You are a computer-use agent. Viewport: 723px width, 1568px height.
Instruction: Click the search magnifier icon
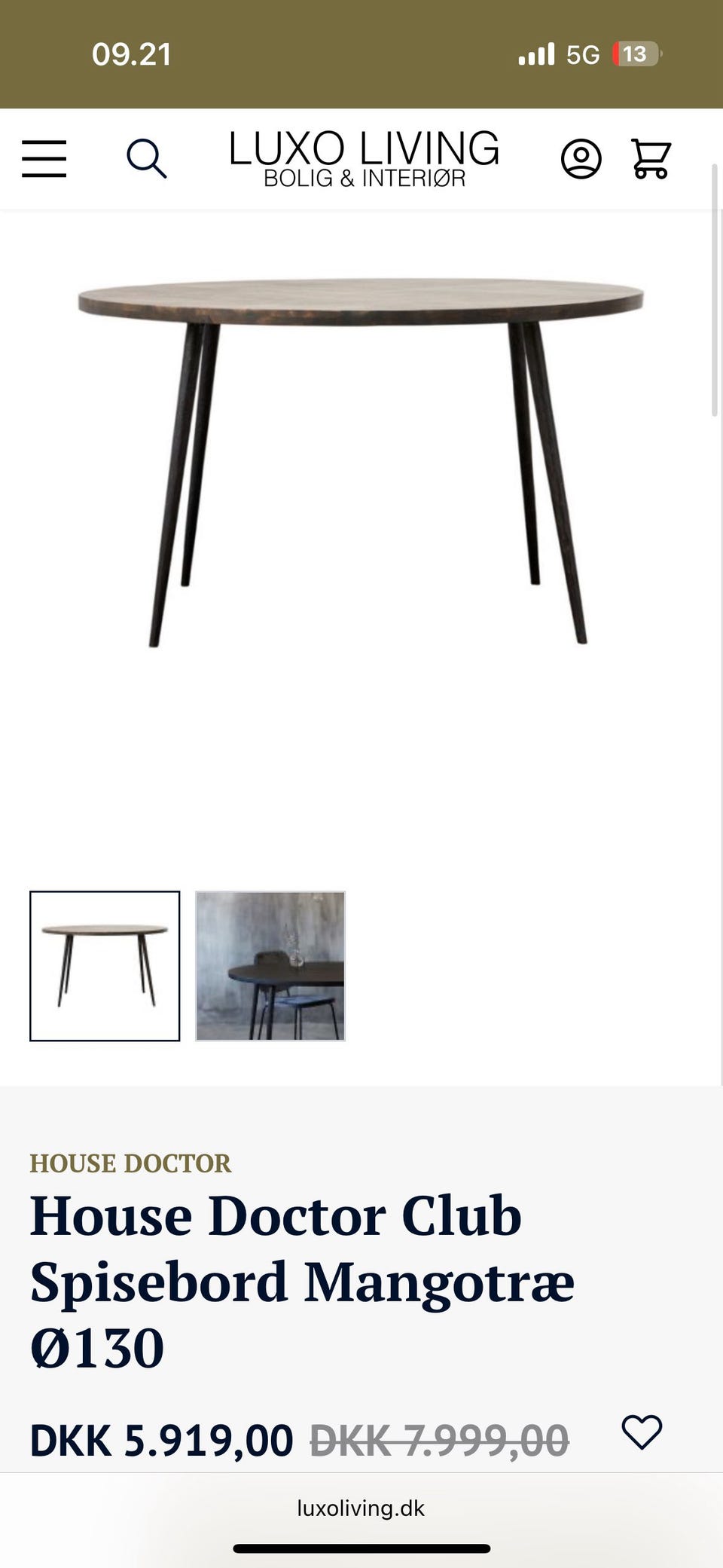(148, 158)
